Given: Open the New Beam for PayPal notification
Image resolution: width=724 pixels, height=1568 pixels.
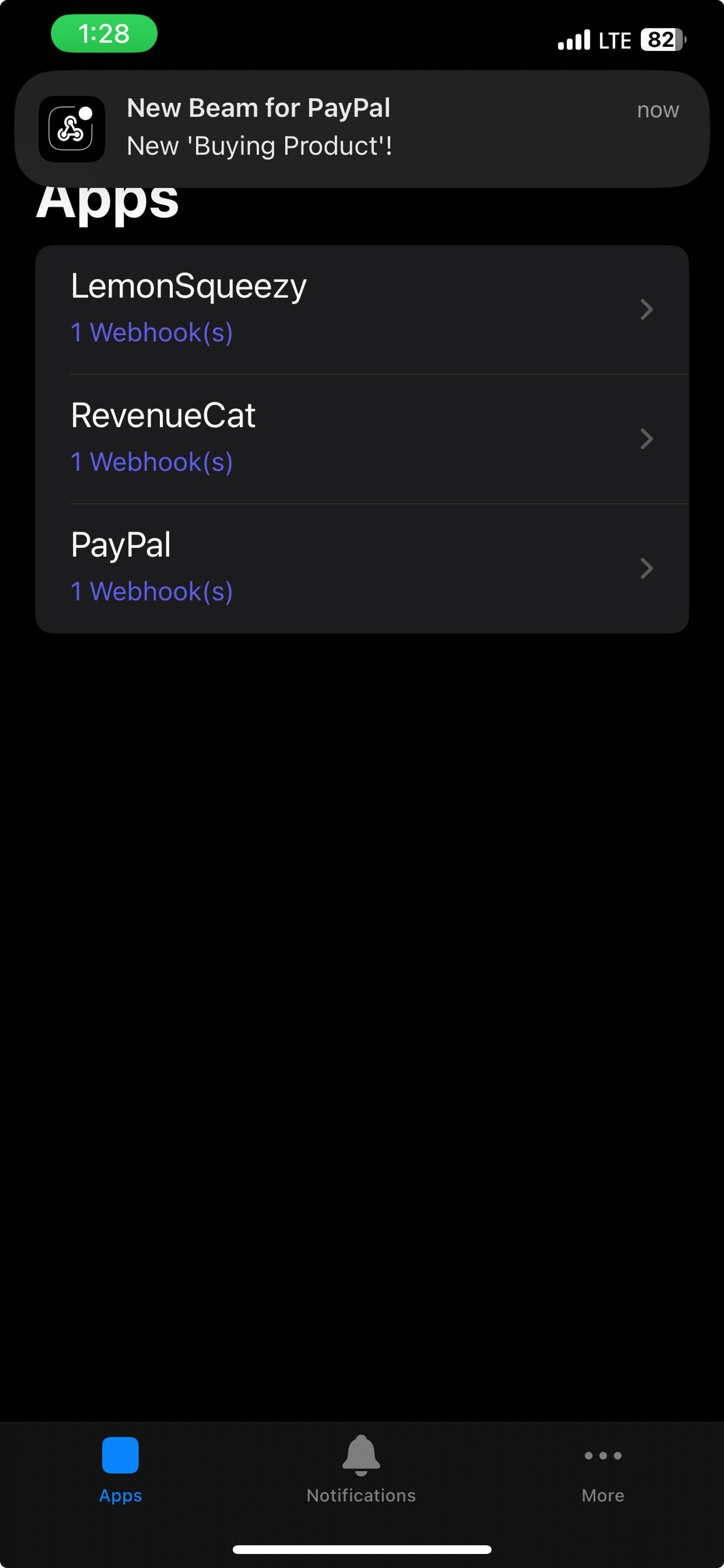Looking at the screenshot, I should [x=361, y=129].
